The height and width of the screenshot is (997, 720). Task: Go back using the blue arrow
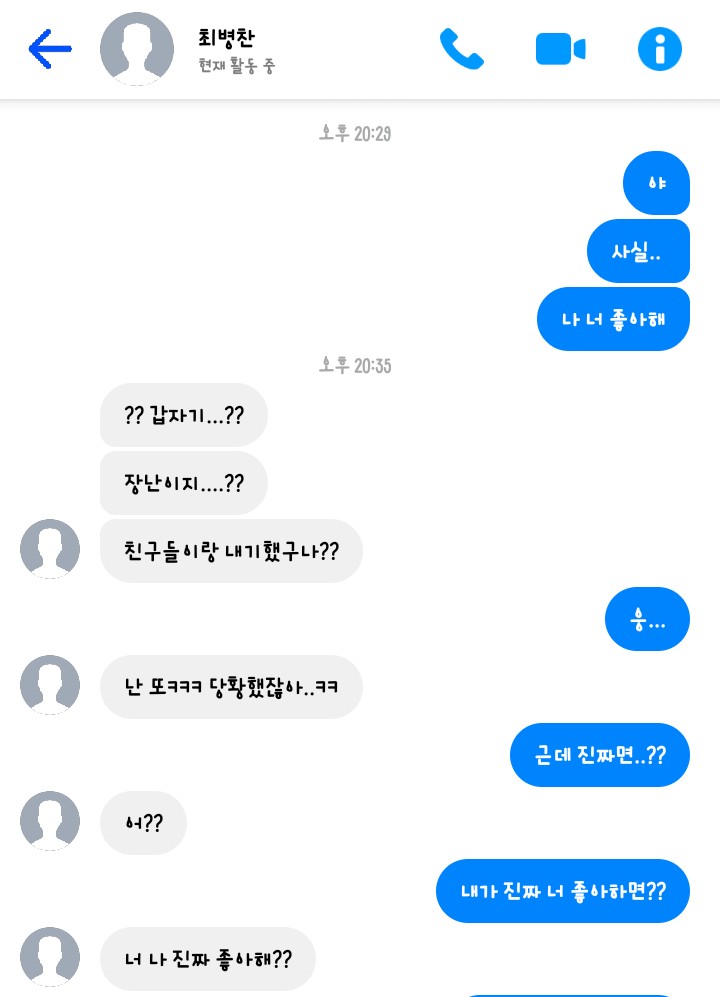pos(50,49)
